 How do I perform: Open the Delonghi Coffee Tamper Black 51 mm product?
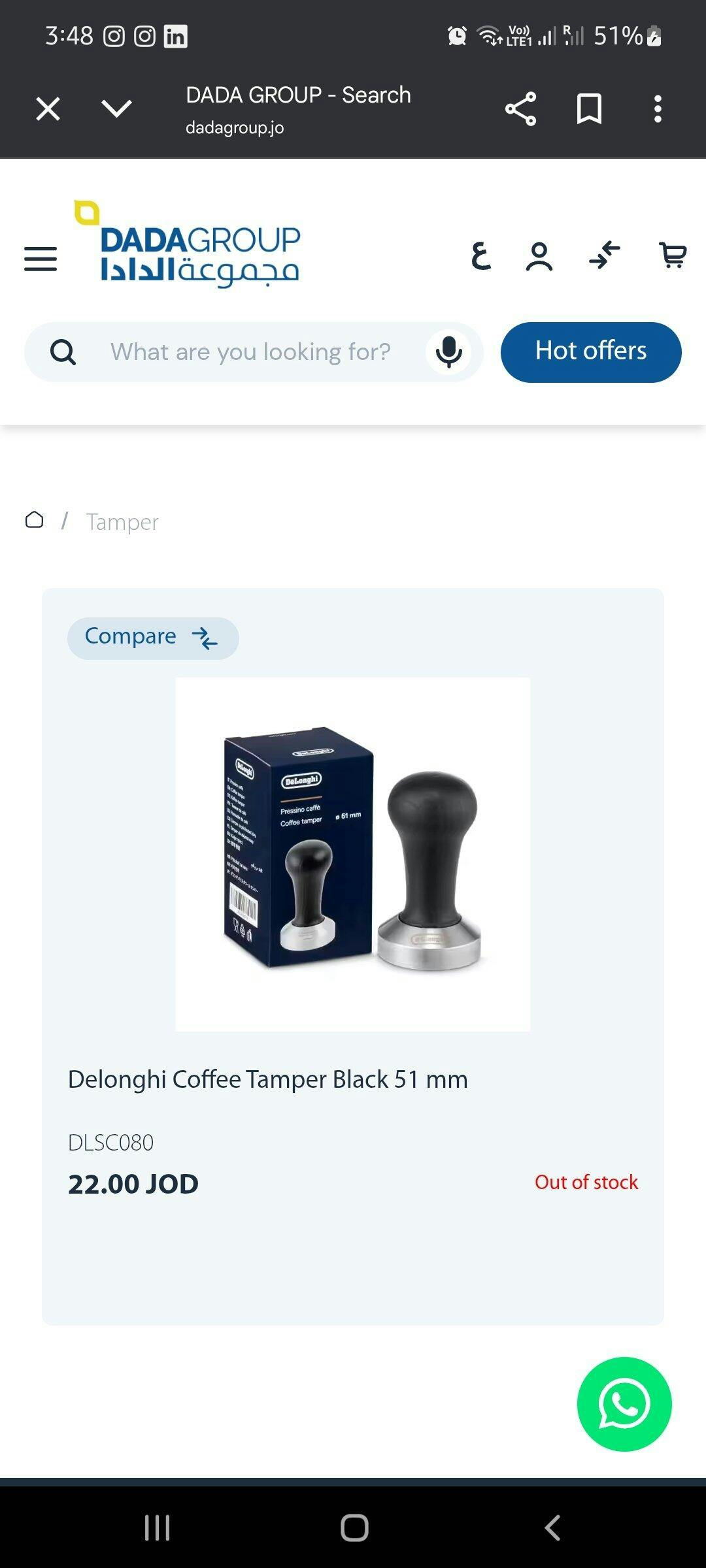pos(267,1079)
